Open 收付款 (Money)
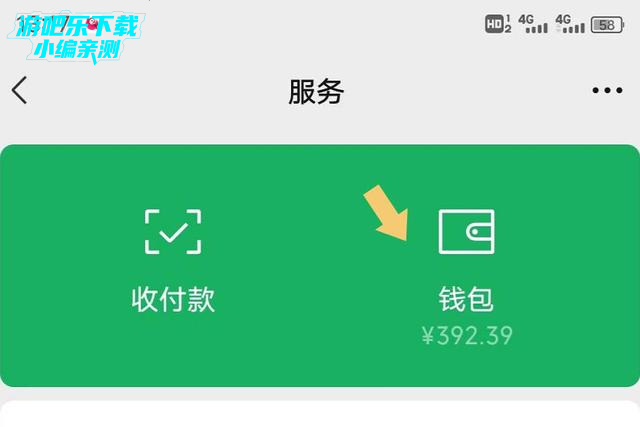Image resolution: width=640 pixels, height=427 pixels. pos(173,259)
